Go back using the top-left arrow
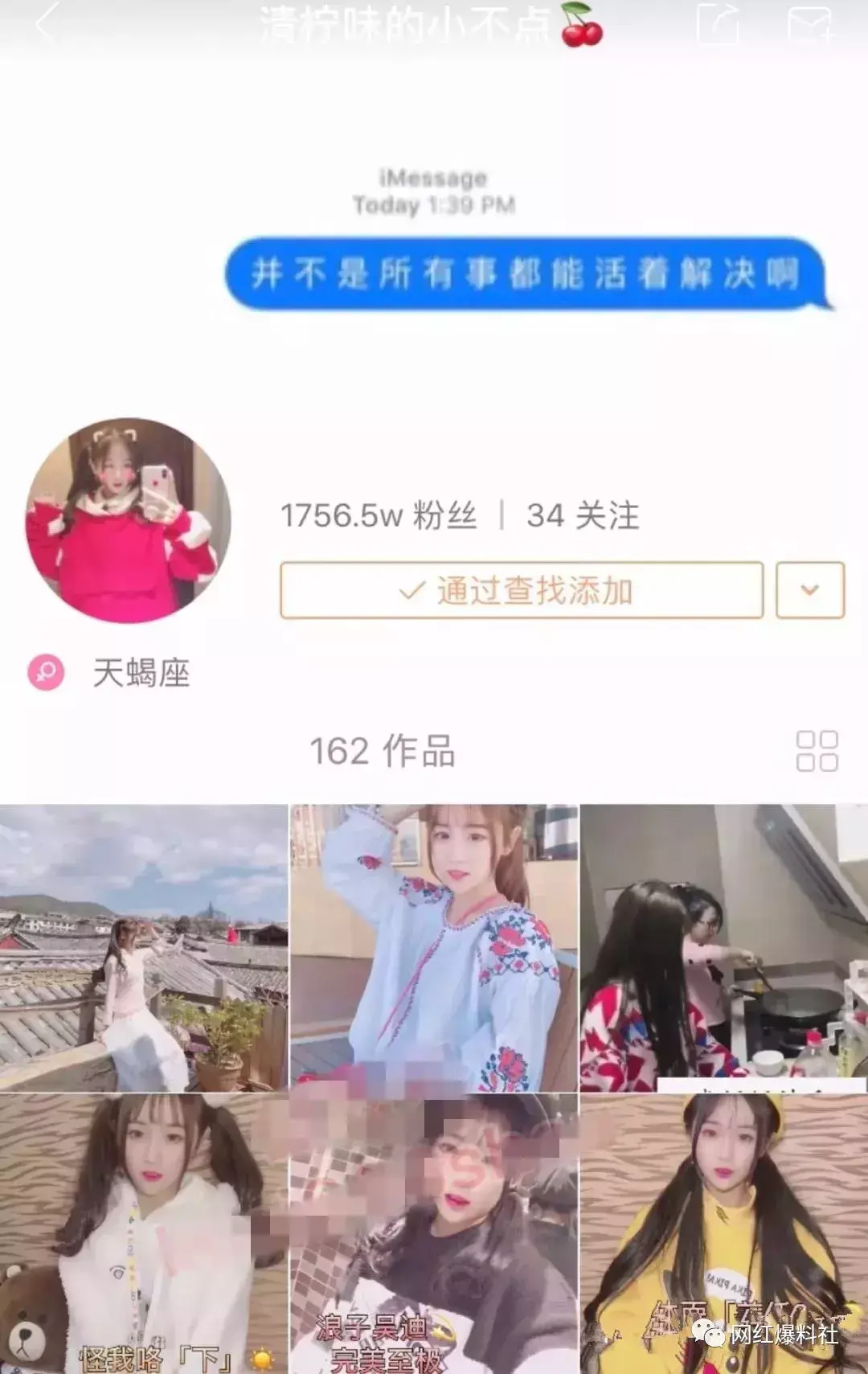Viewport: 868px width, 1374px height. (x=46, y=23)
